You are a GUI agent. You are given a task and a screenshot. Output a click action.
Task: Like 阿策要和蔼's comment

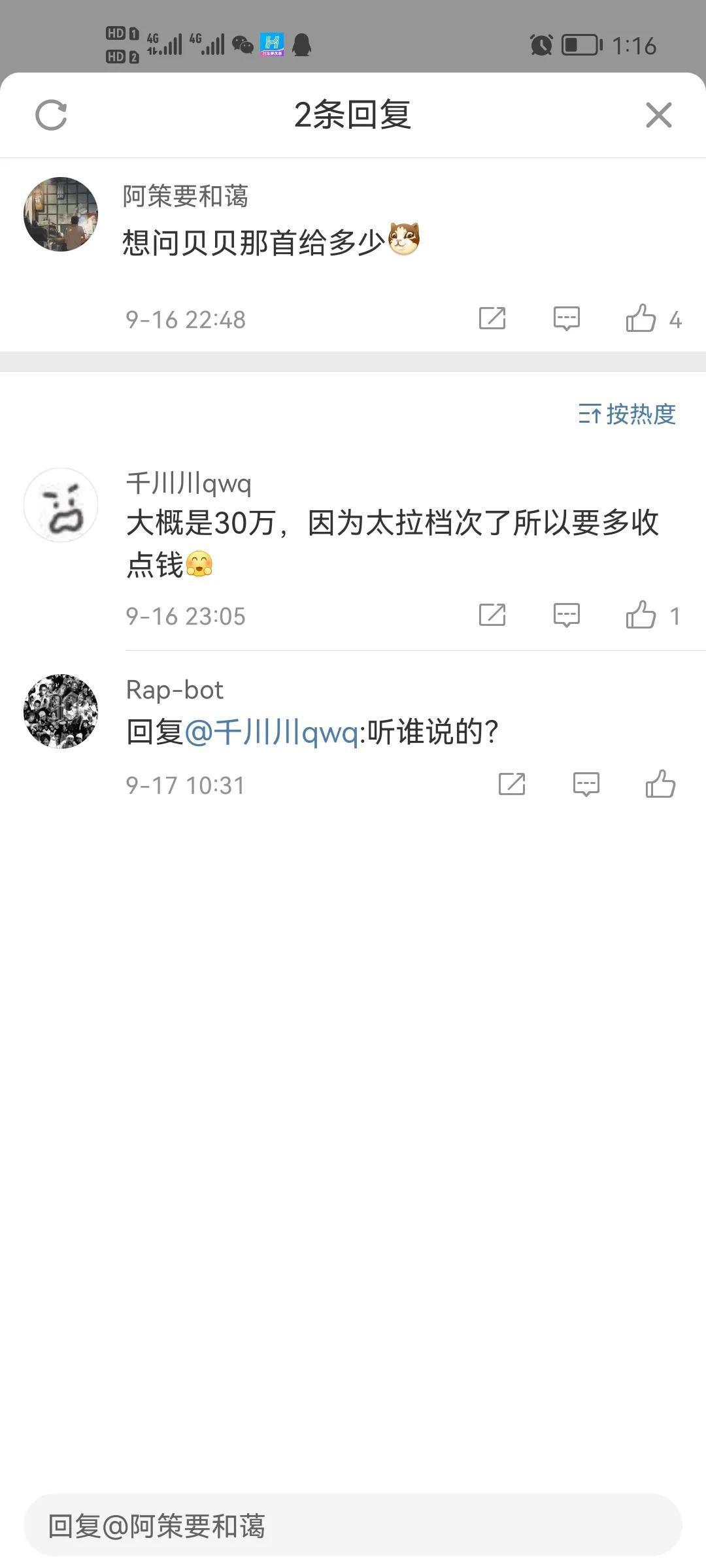641,318
